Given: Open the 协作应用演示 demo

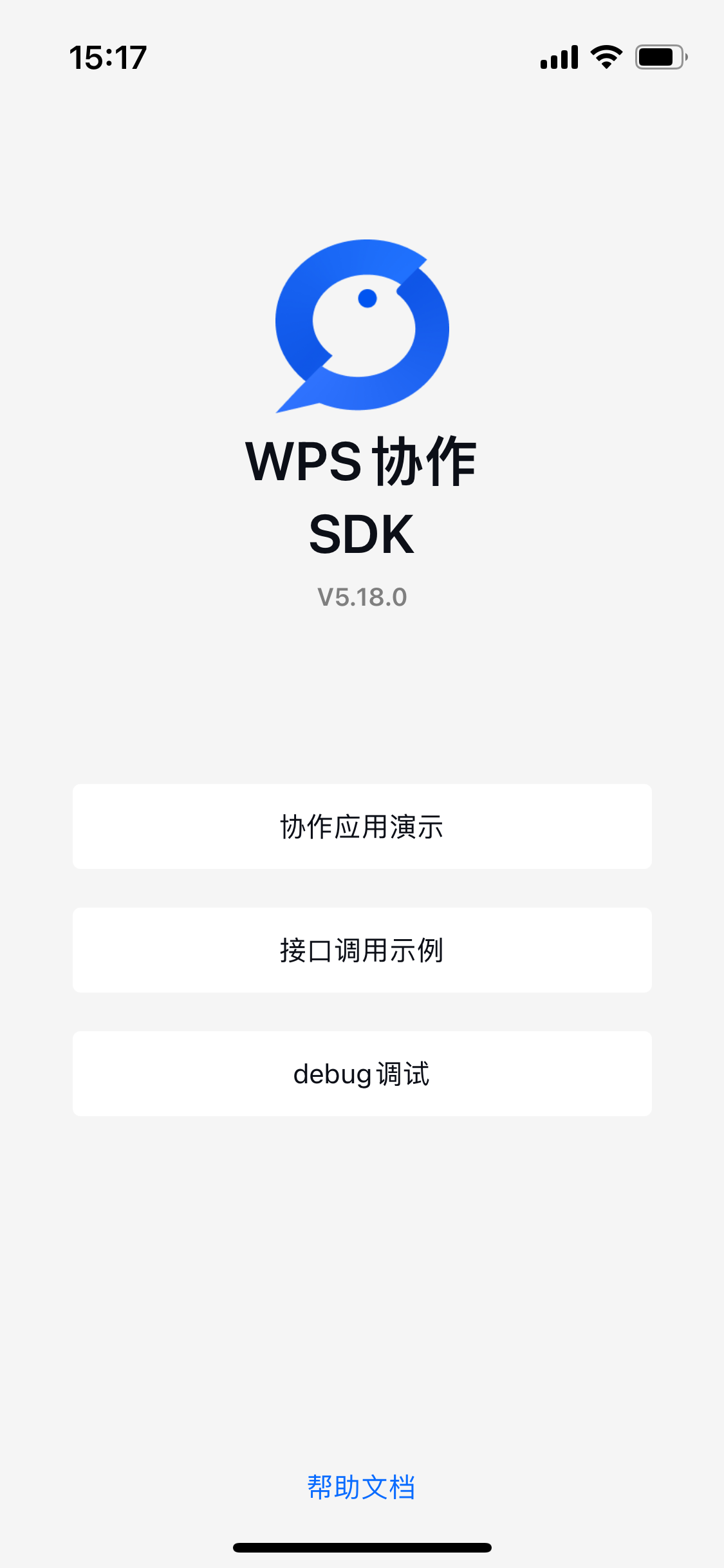Looking at the screenshot, I should tap(362, 826).
